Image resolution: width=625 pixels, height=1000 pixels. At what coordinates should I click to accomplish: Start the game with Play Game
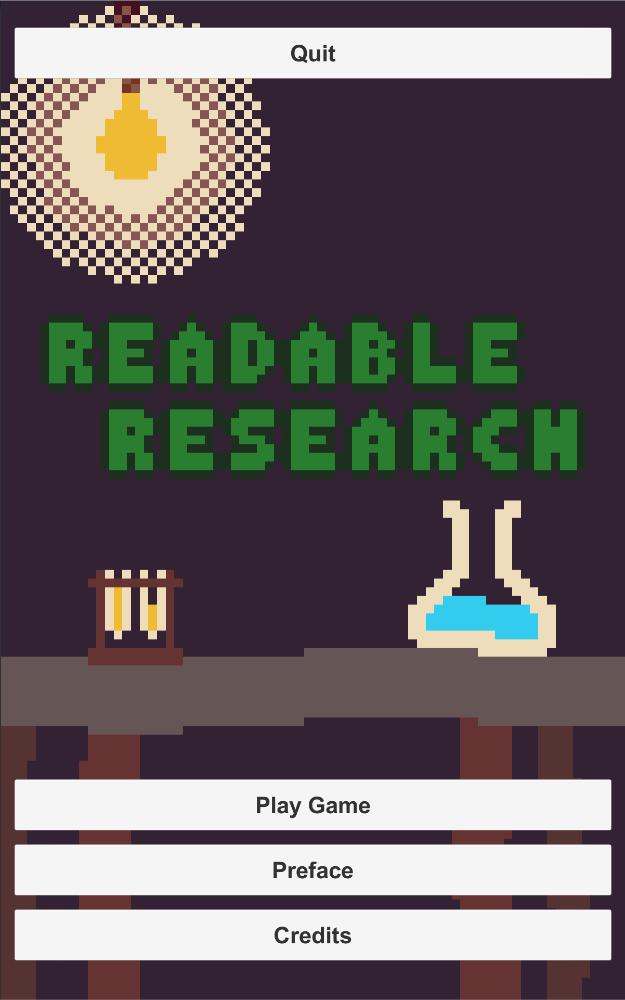click(x=312, y=805)
